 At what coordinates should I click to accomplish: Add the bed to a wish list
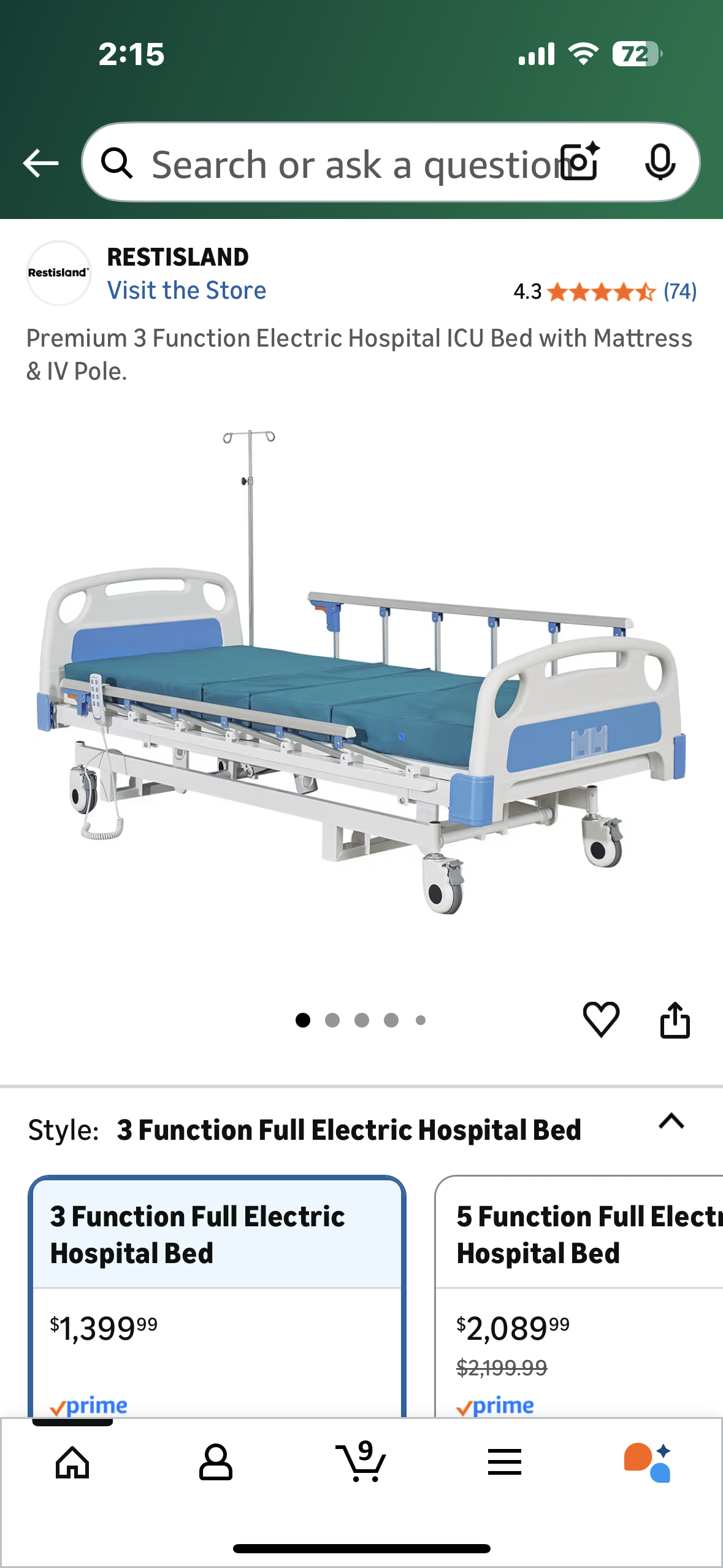(600, 1020)
